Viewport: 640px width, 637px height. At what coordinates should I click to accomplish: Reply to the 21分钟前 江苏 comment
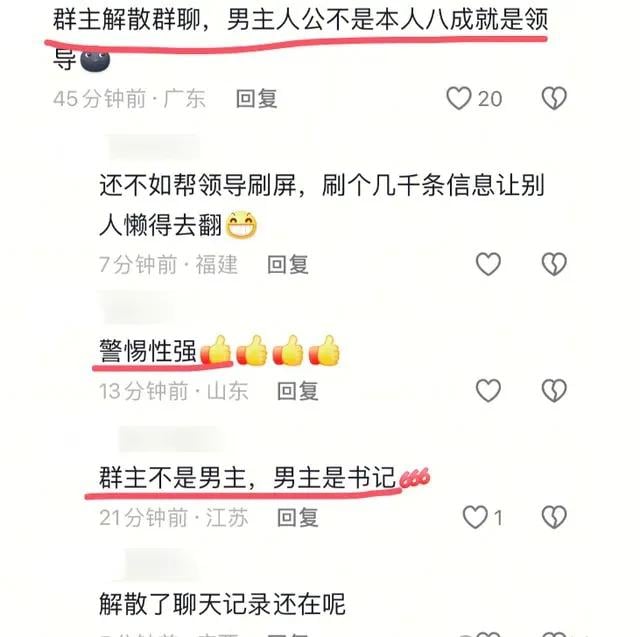click(x=297, y=517)
